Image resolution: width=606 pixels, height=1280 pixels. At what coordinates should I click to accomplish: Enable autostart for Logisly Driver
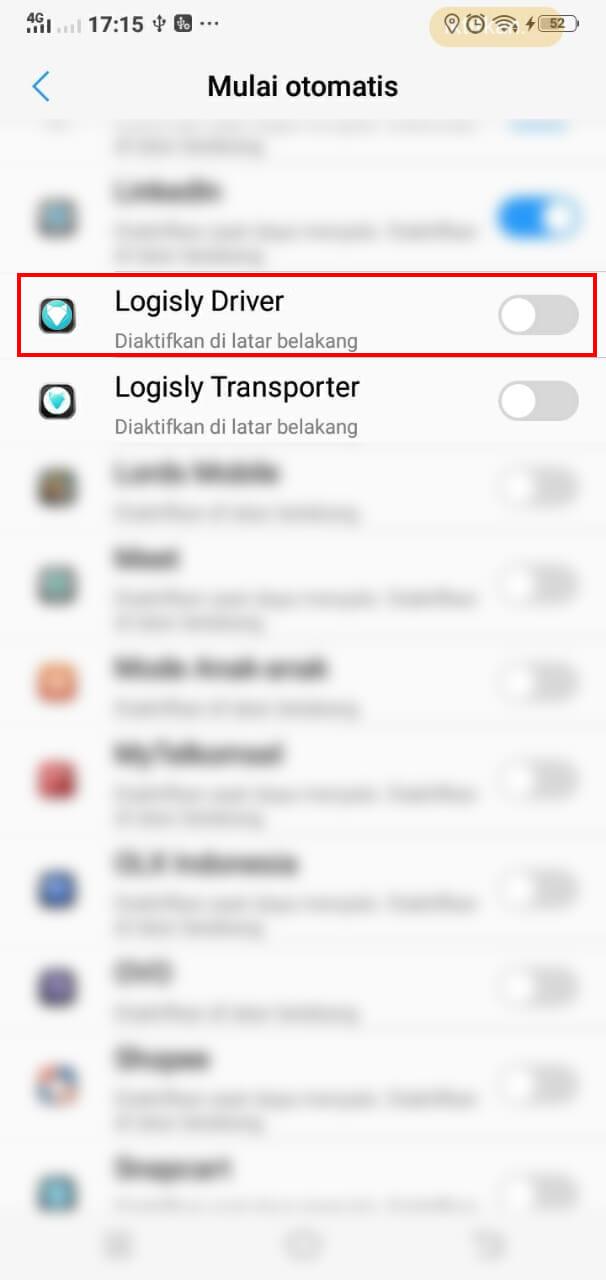[x=538, y=315]
